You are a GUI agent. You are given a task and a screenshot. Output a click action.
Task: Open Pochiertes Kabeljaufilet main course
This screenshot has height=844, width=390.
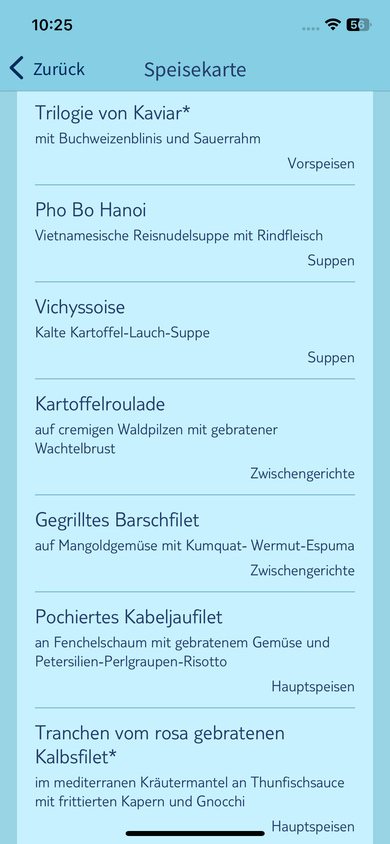click(195, 650)
